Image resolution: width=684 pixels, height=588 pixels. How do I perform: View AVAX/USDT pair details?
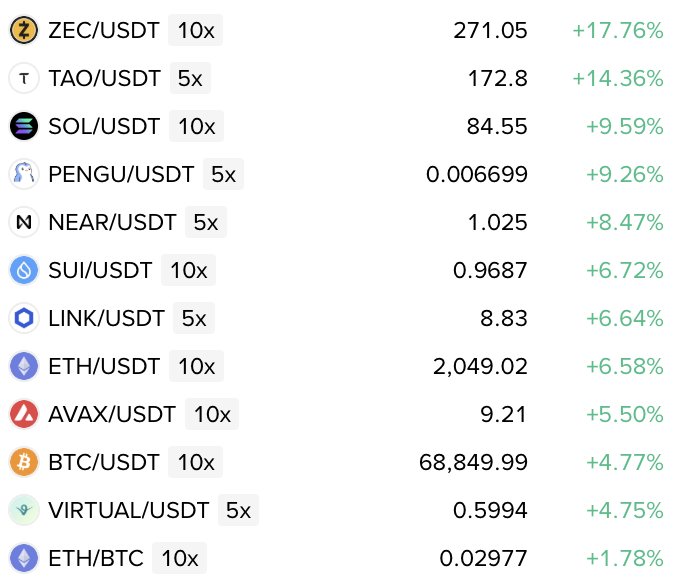tap(112, 414)
